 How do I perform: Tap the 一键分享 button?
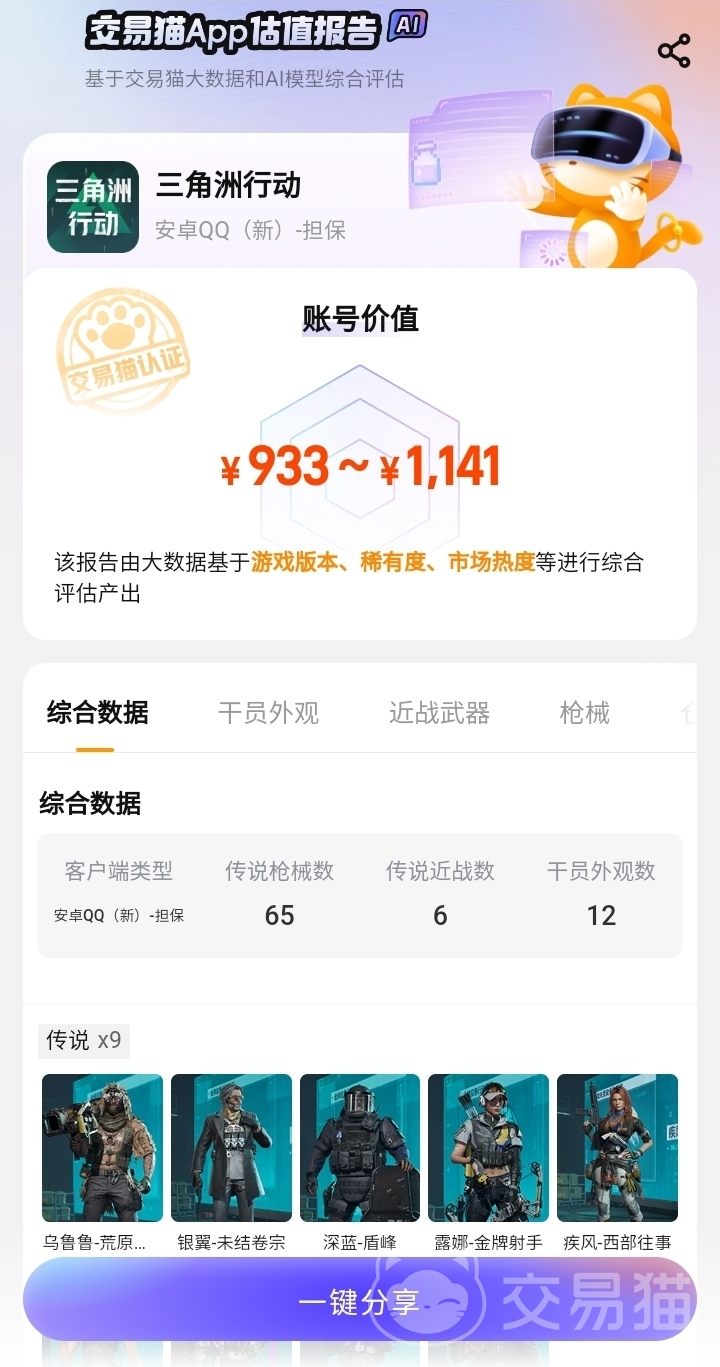point(360,1301)
